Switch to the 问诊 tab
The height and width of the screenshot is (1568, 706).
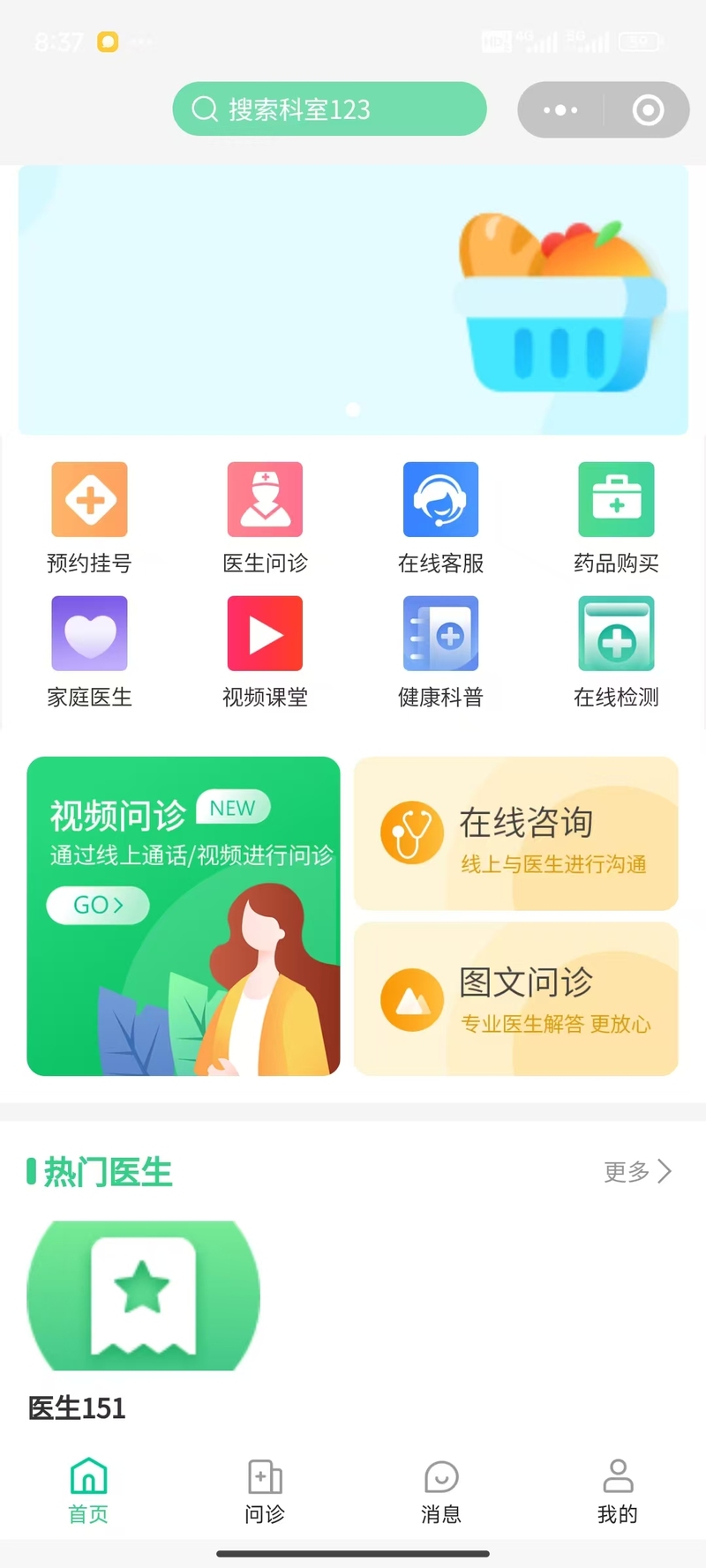(265, 1491)
